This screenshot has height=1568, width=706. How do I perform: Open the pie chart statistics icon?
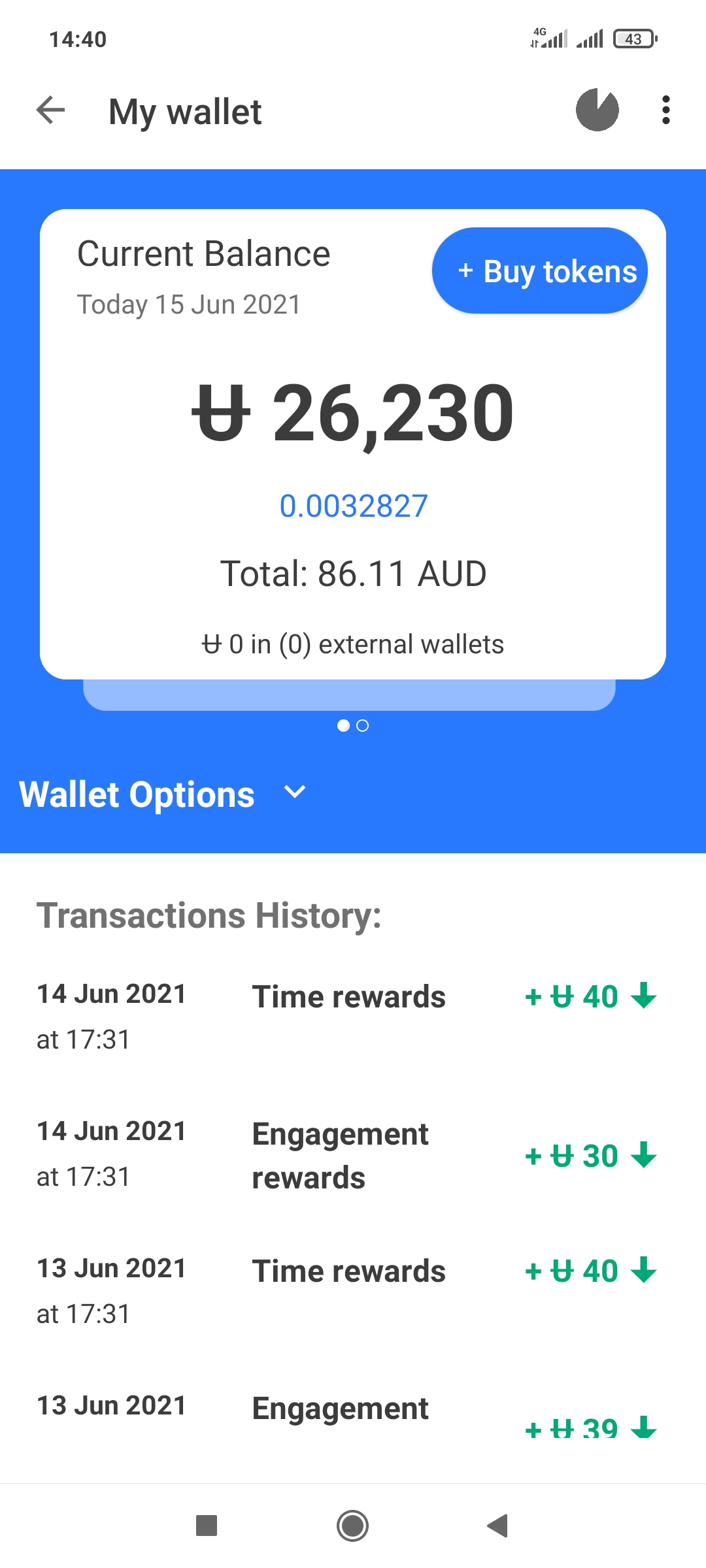tap(597, 110)
